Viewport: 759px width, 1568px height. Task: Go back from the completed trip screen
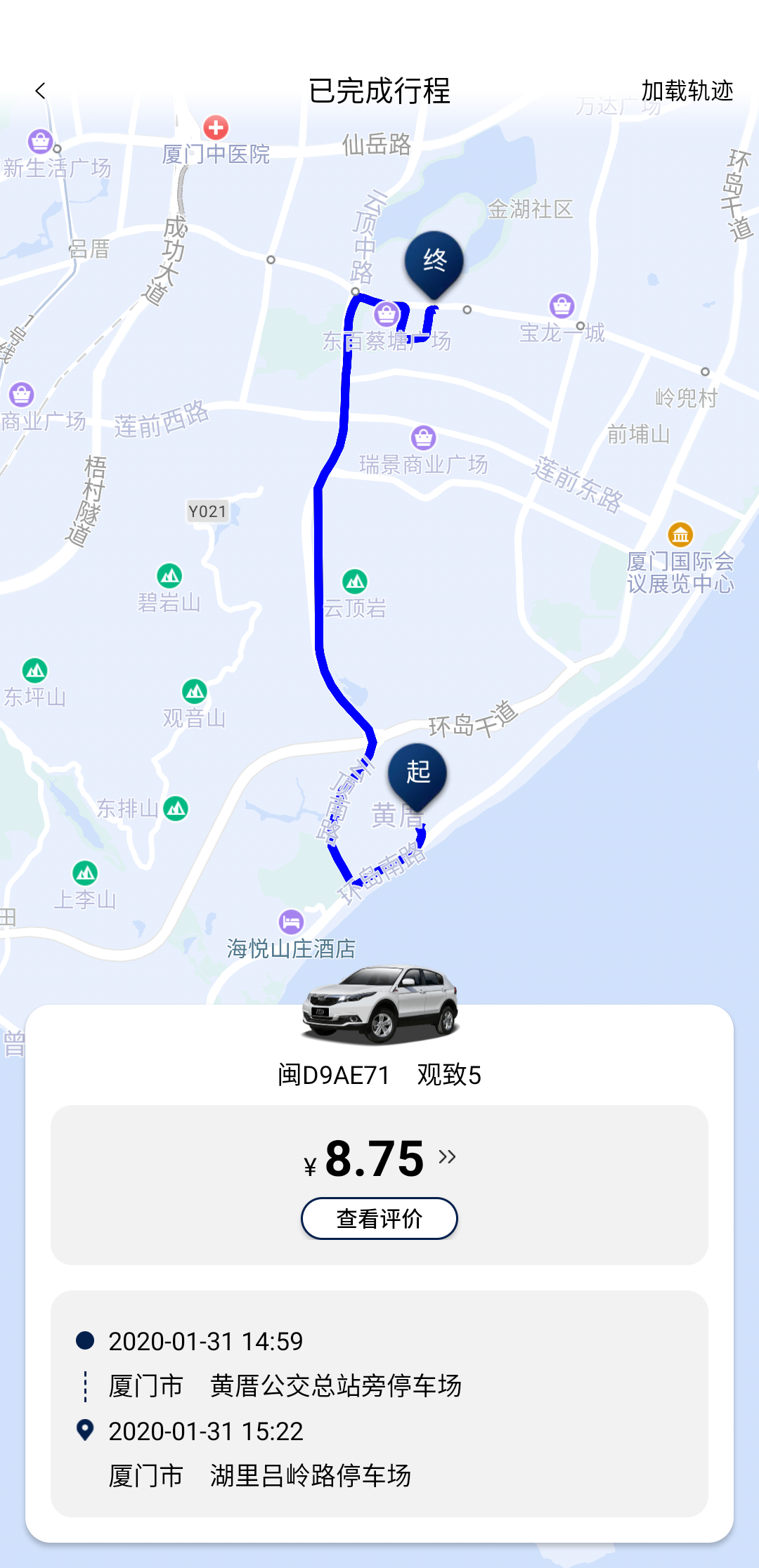(40, 91)
